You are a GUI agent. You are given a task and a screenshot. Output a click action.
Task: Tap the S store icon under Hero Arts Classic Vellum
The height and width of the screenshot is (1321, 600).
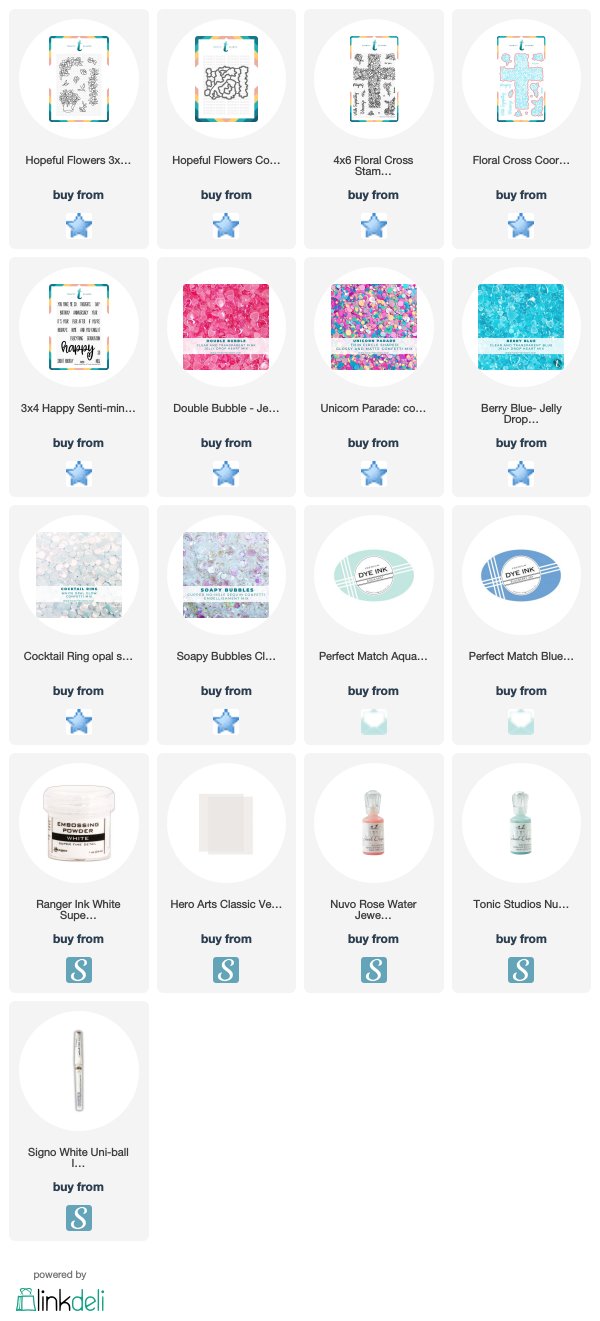tap(226, 969)
